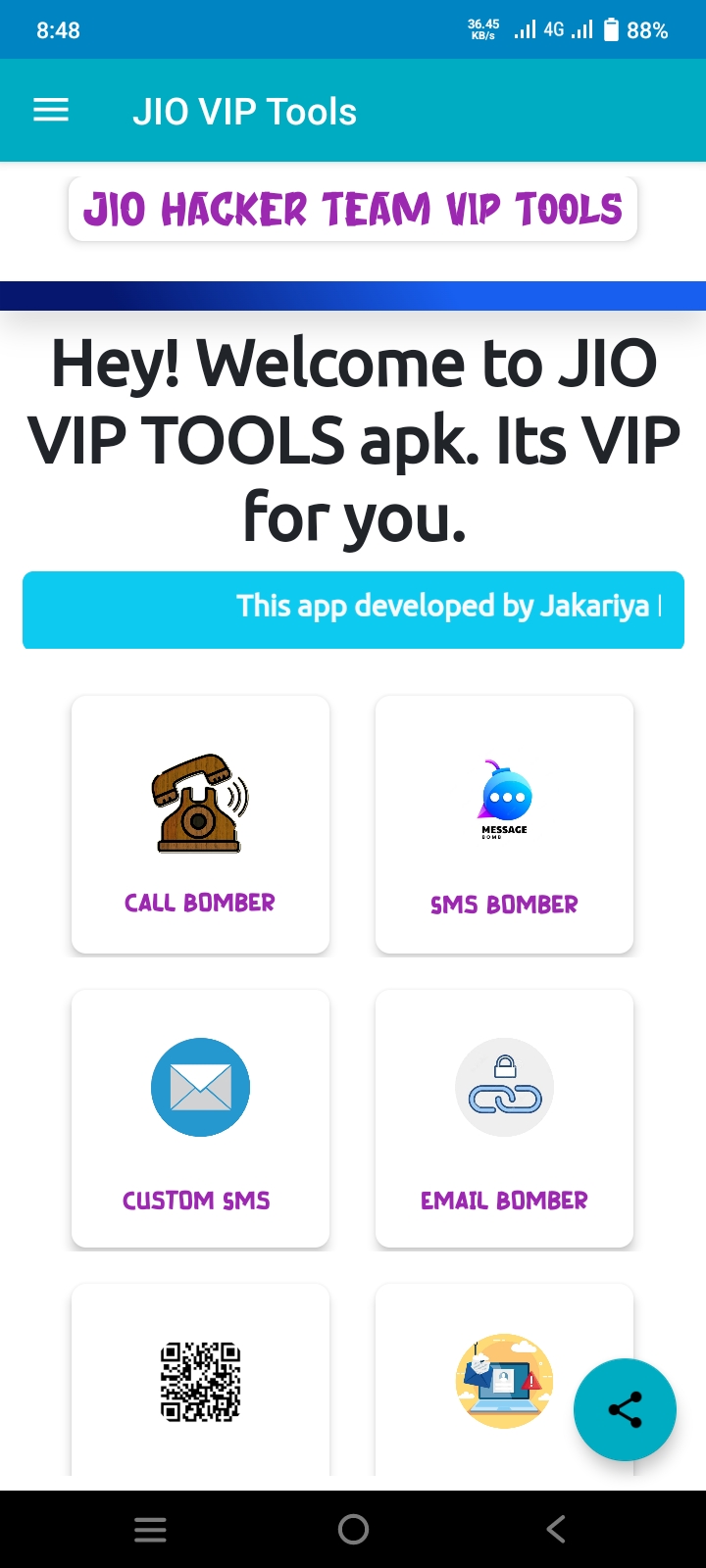Image resolution: width=706 pixels, height=1568 pixels.
Task: Tap the floating share button
Action: 625,1409
